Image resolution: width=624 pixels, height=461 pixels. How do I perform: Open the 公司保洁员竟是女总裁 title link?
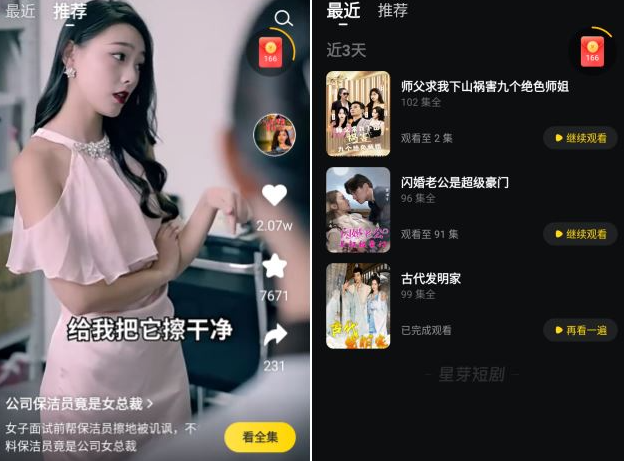[80, 404]
